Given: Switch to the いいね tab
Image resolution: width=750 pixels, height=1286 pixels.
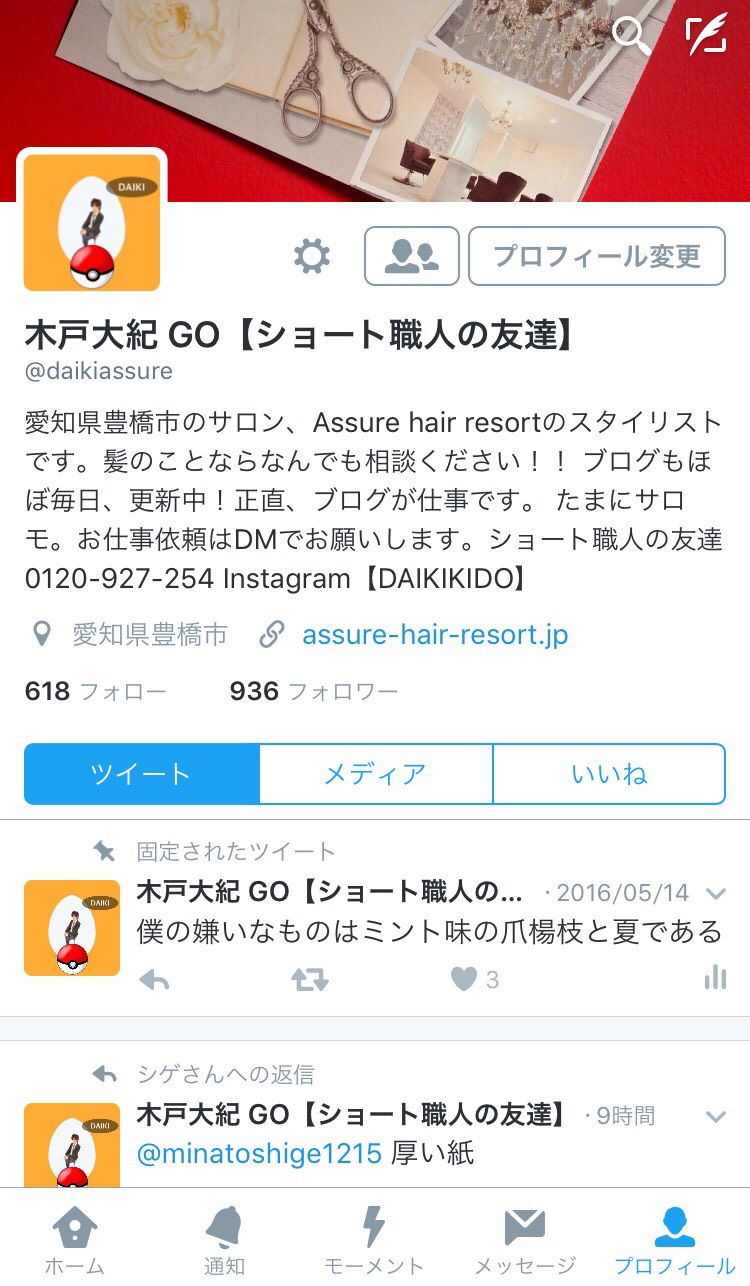Looking at the screenshot, I should coord(609,774).
